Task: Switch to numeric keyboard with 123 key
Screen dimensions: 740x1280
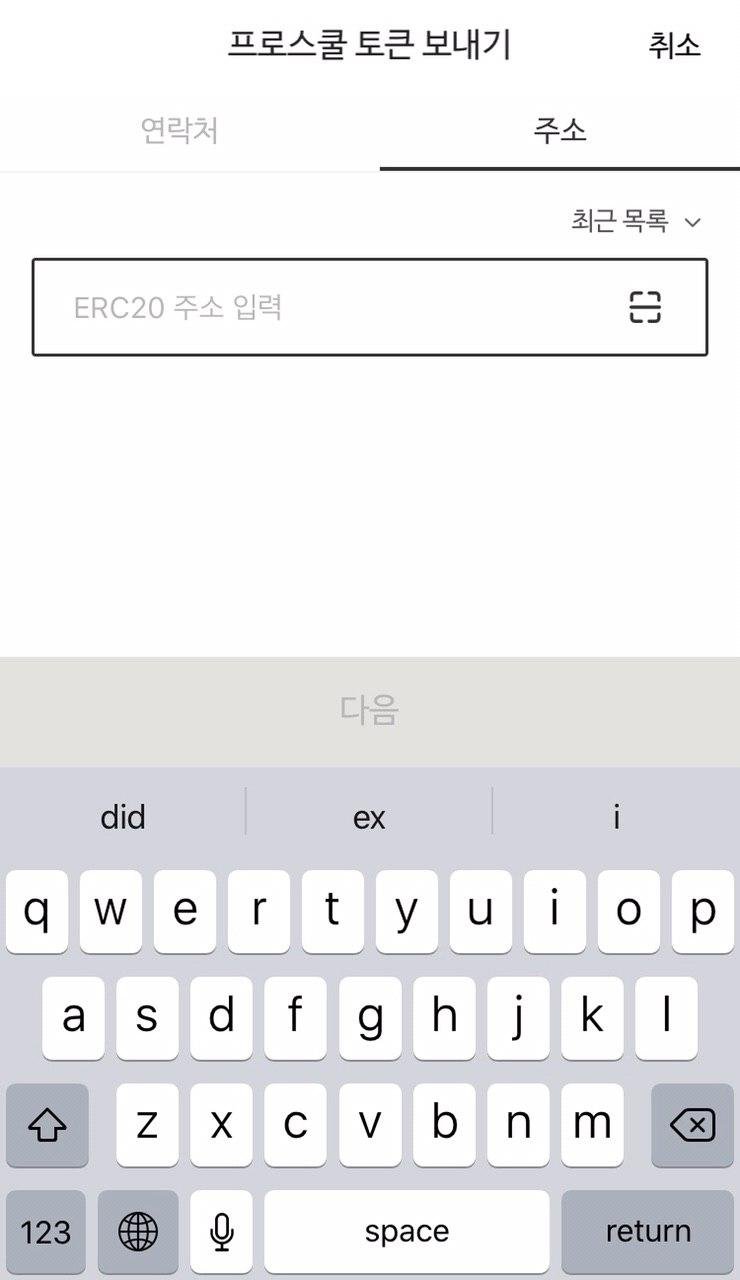Action: (45, 1231)
